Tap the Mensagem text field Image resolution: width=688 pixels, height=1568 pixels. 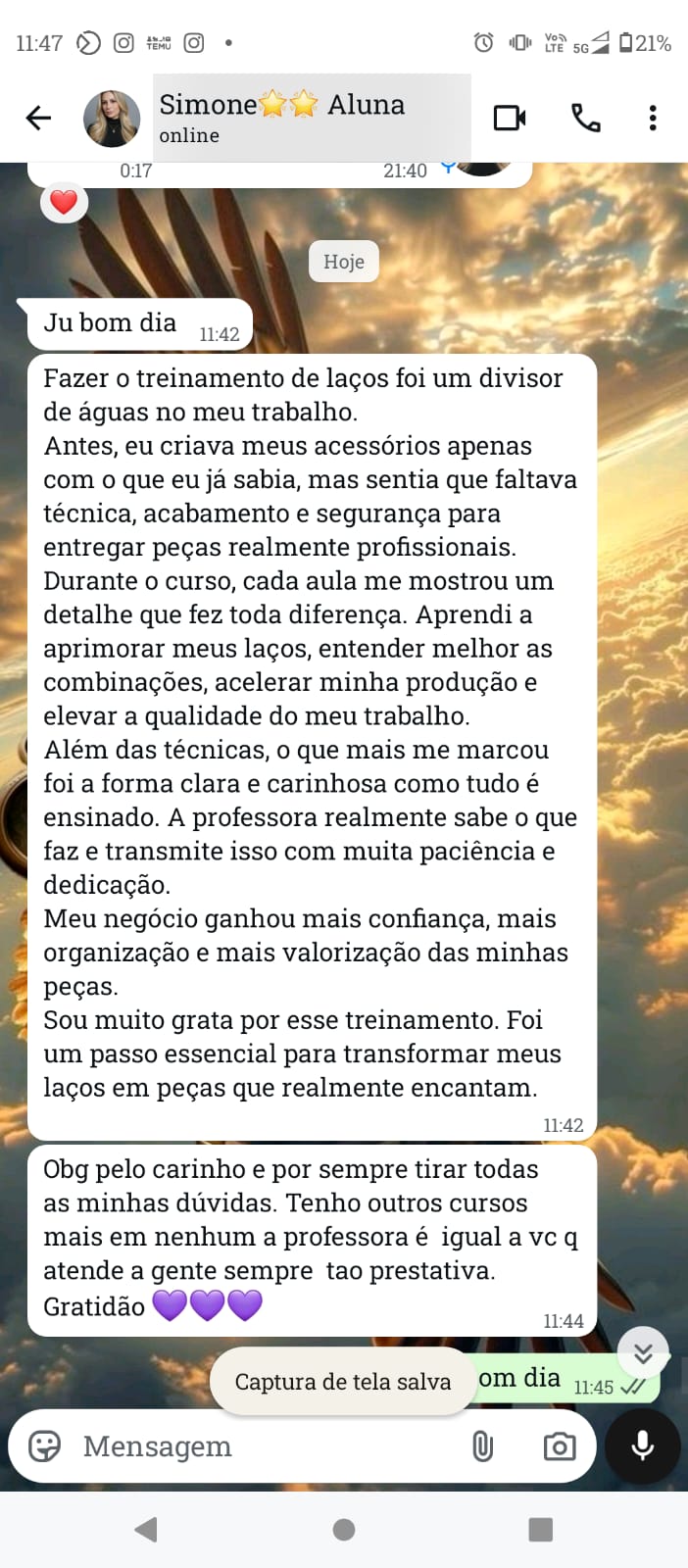coord(255,1446)
